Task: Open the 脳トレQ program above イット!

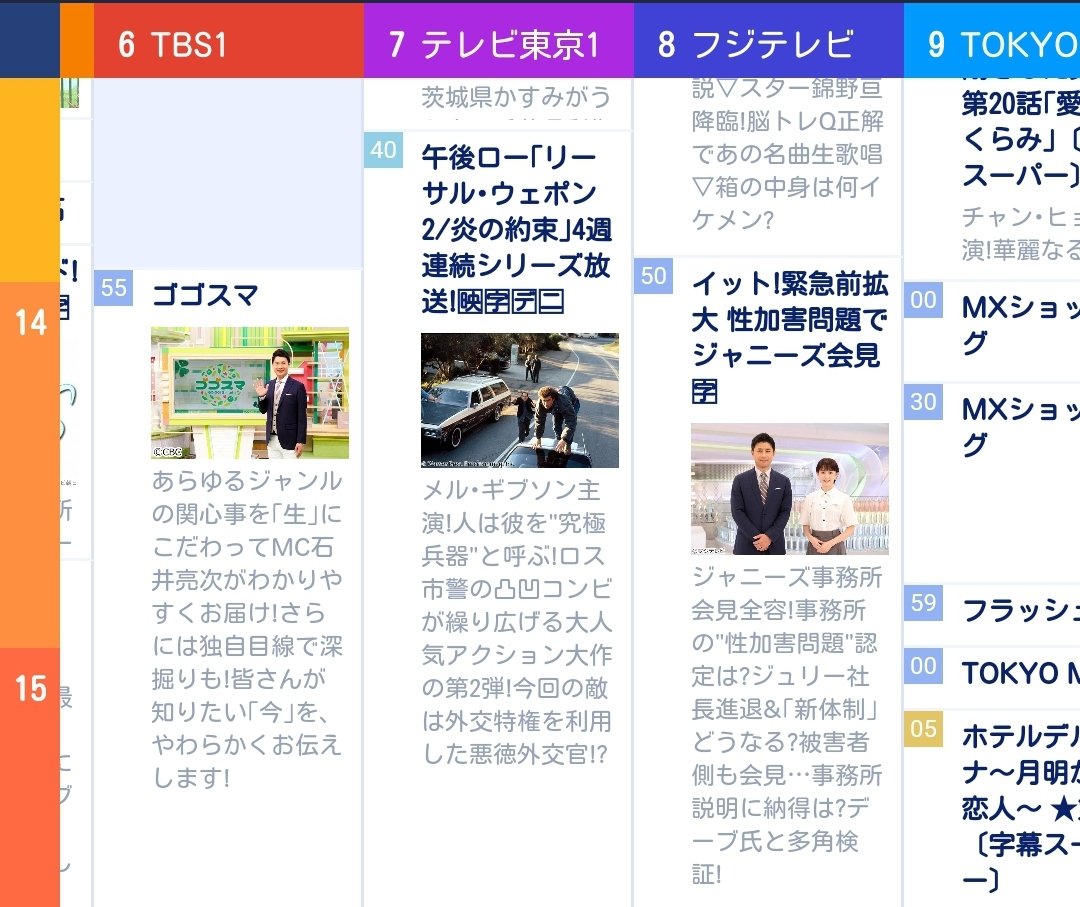Action: pos(767,165)
